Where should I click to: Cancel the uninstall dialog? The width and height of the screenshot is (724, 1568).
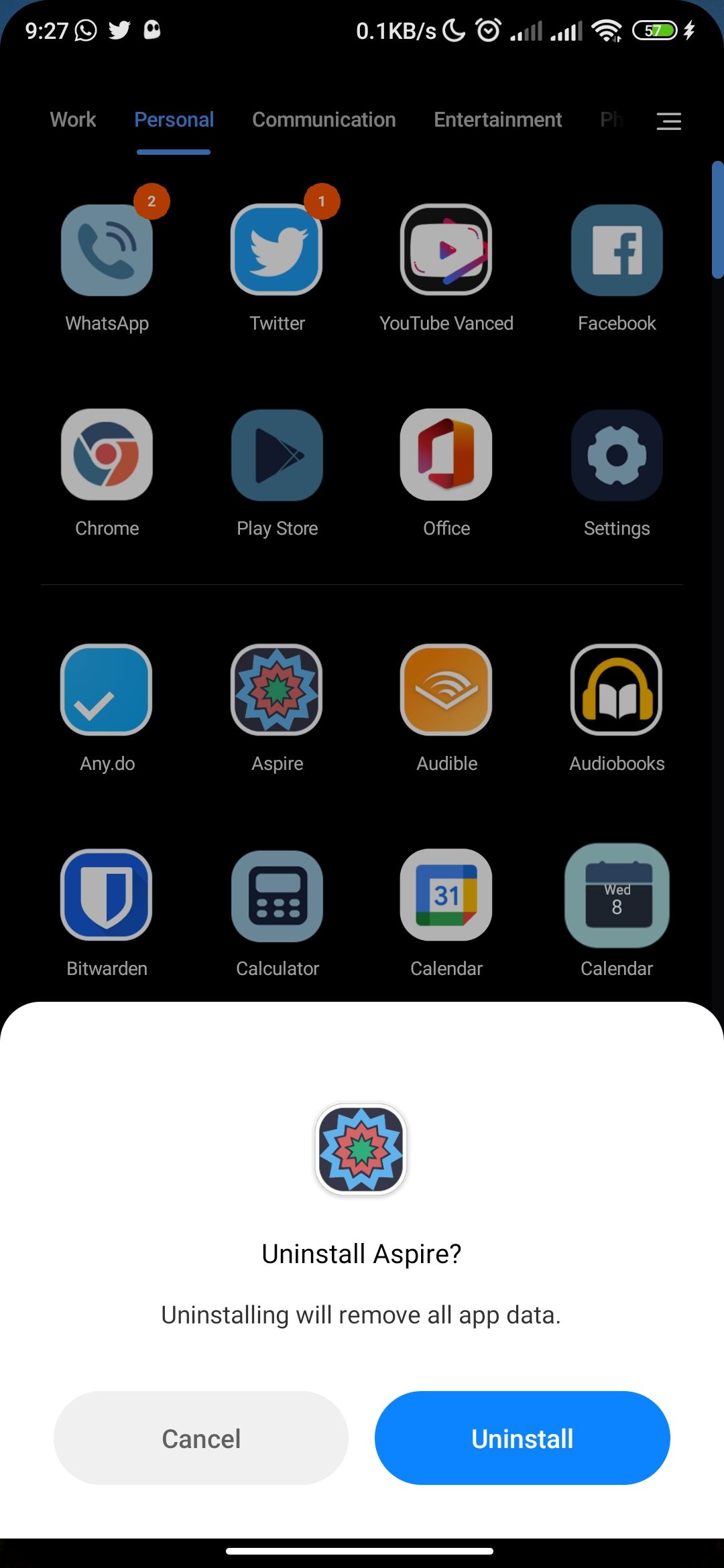pos(201,1438)
